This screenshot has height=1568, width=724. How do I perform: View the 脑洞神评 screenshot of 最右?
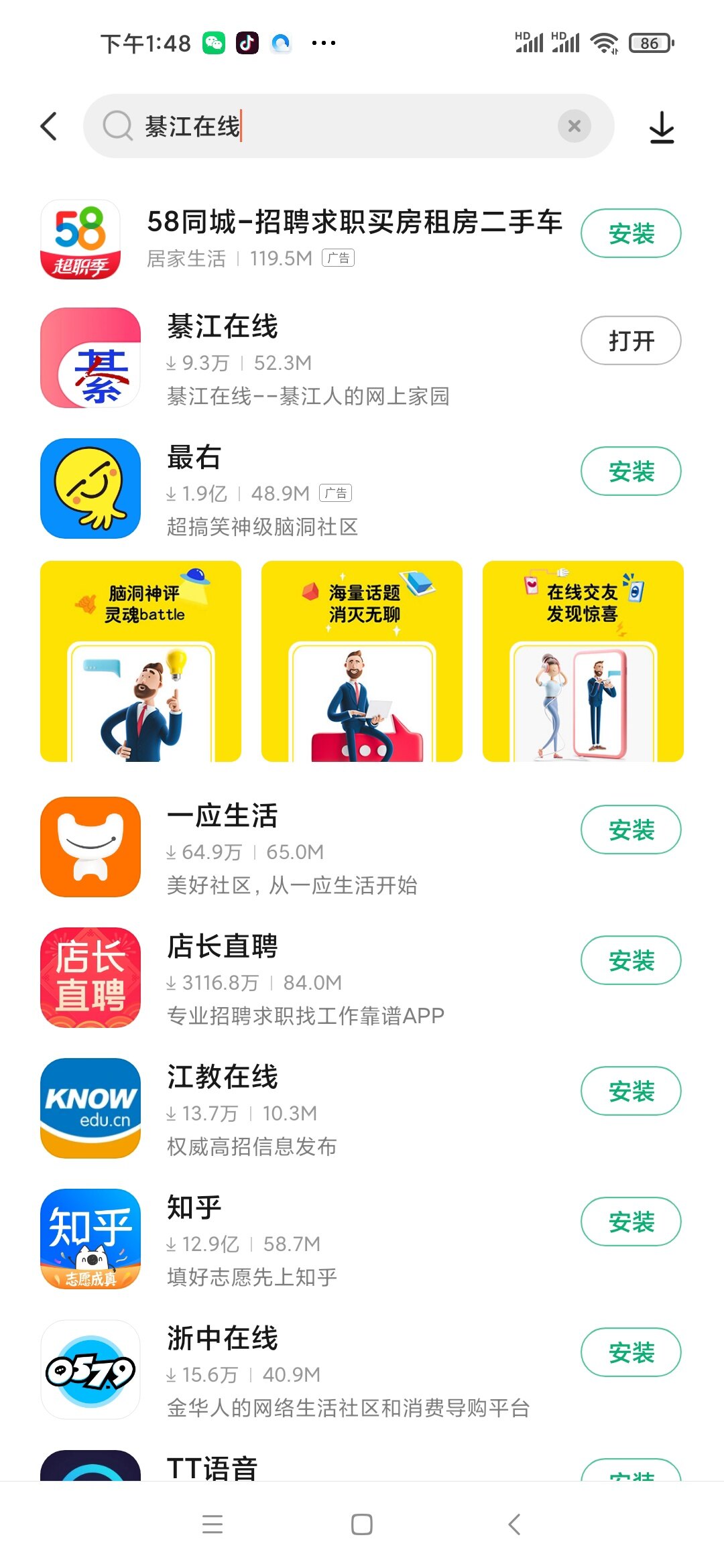click(x=141, y=661)
